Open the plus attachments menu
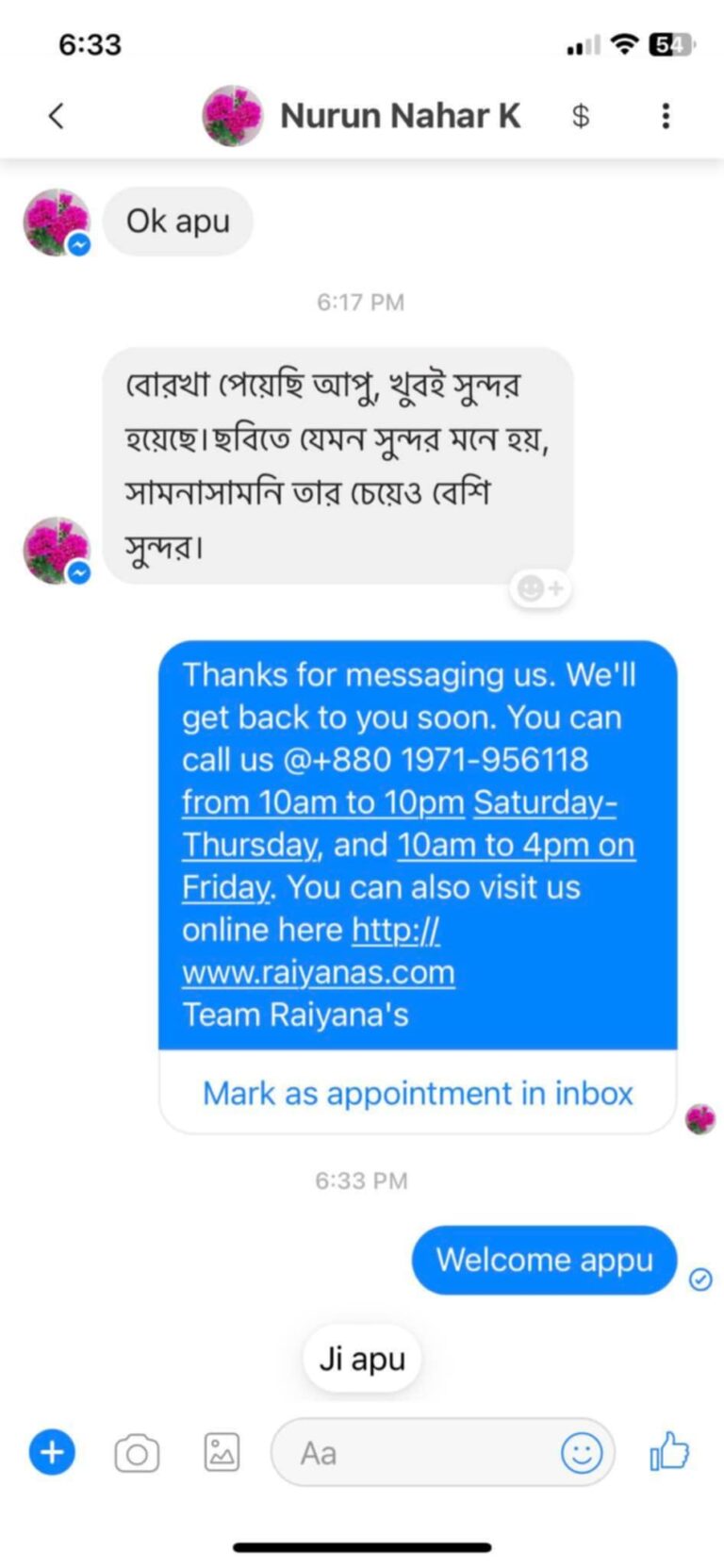The height and width of the screenshot is (1568, 724). tap(52, 1452)
